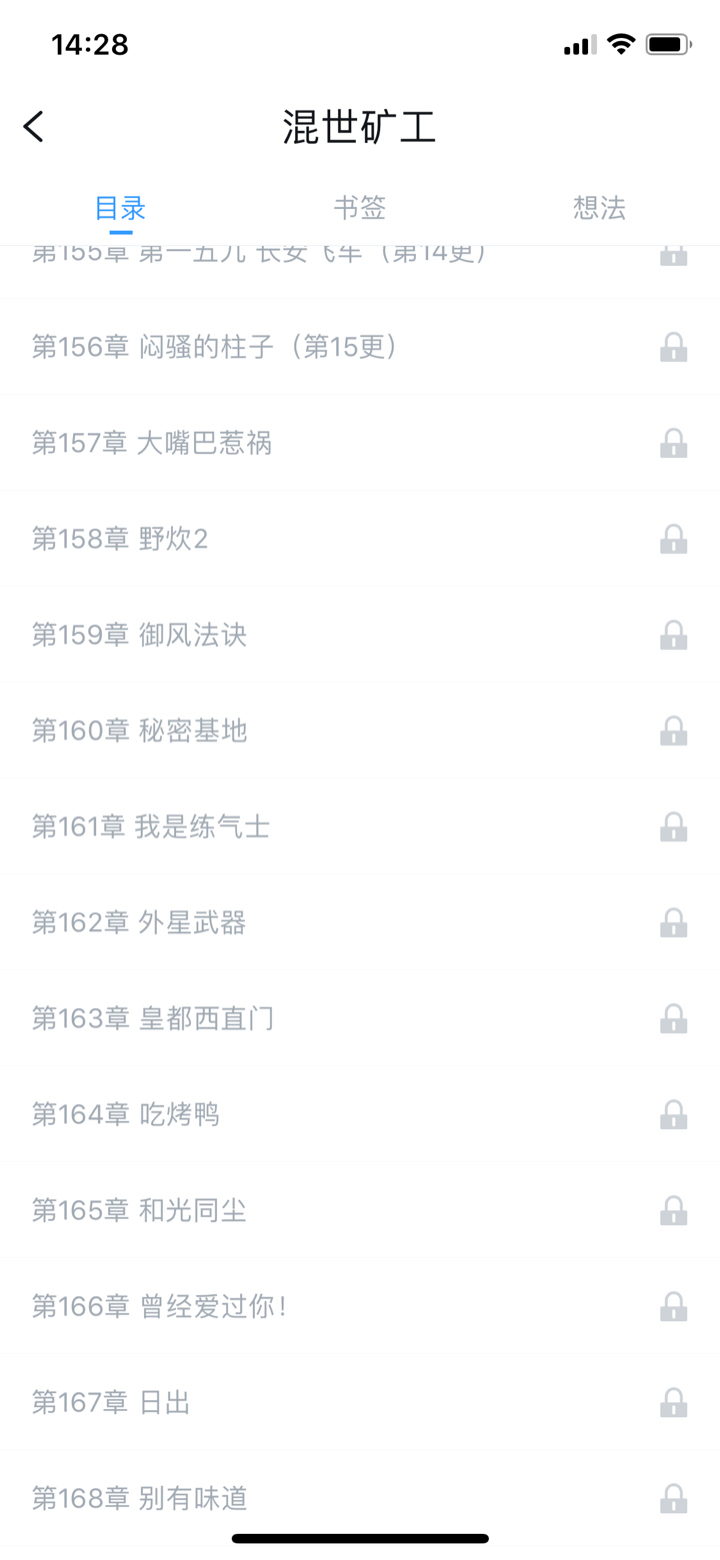
Task: Open chapter 第157章 大嘴巴惹祸
Action: pos(152,443)
